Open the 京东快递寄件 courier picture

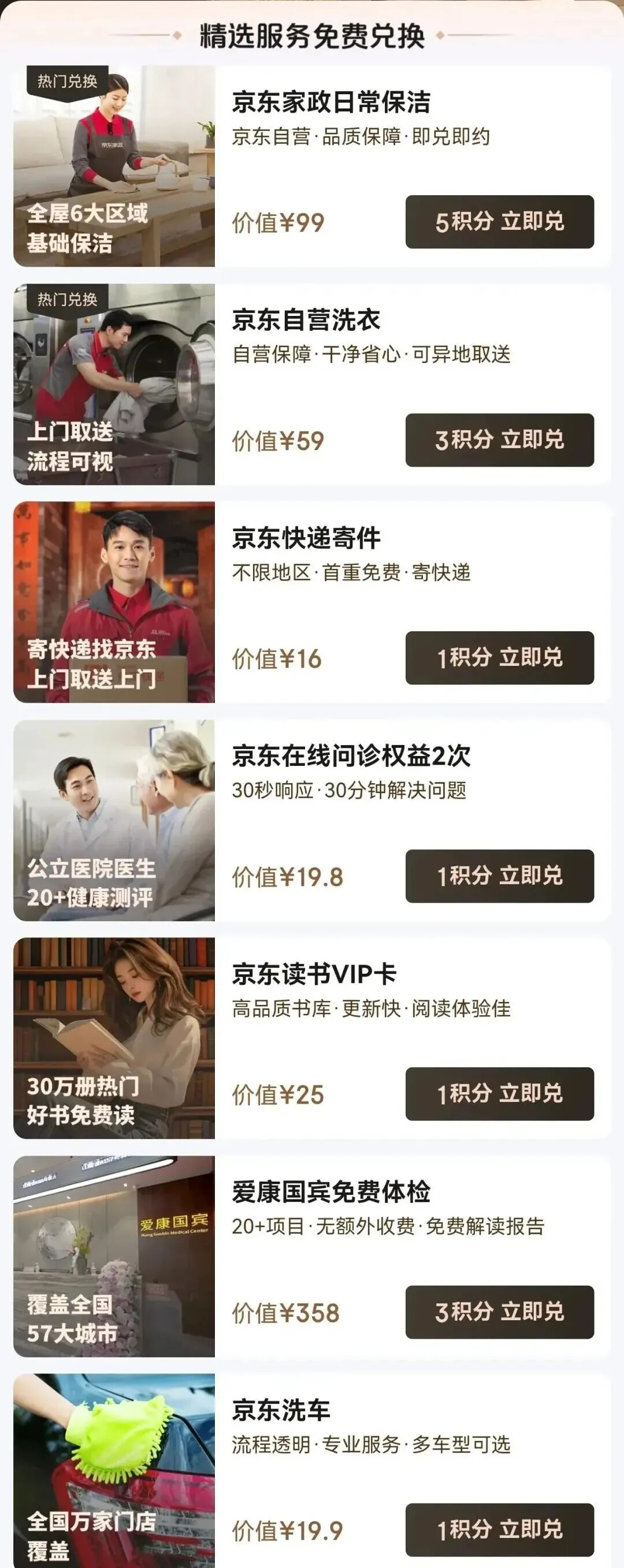point(114,601)
